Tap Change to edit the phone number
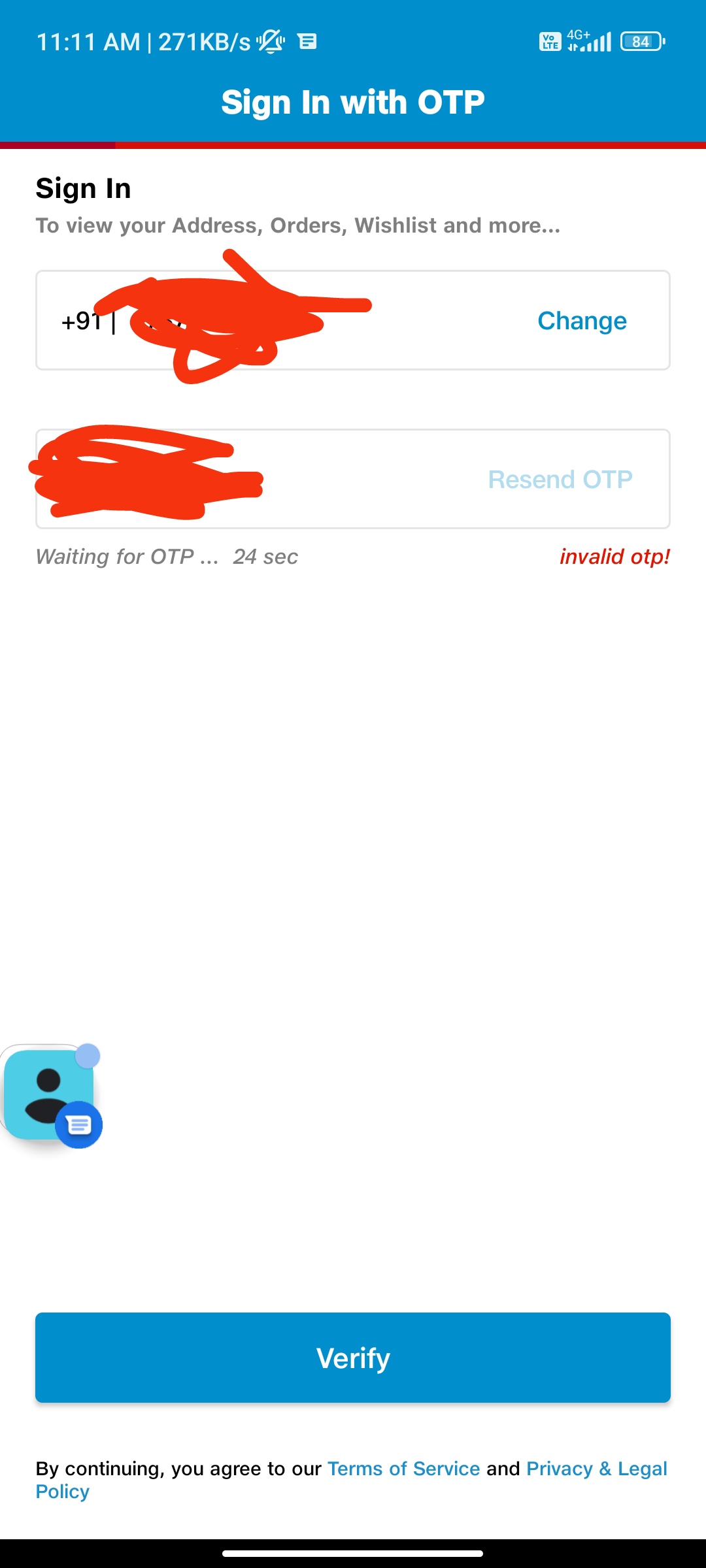 coord(582,321)
